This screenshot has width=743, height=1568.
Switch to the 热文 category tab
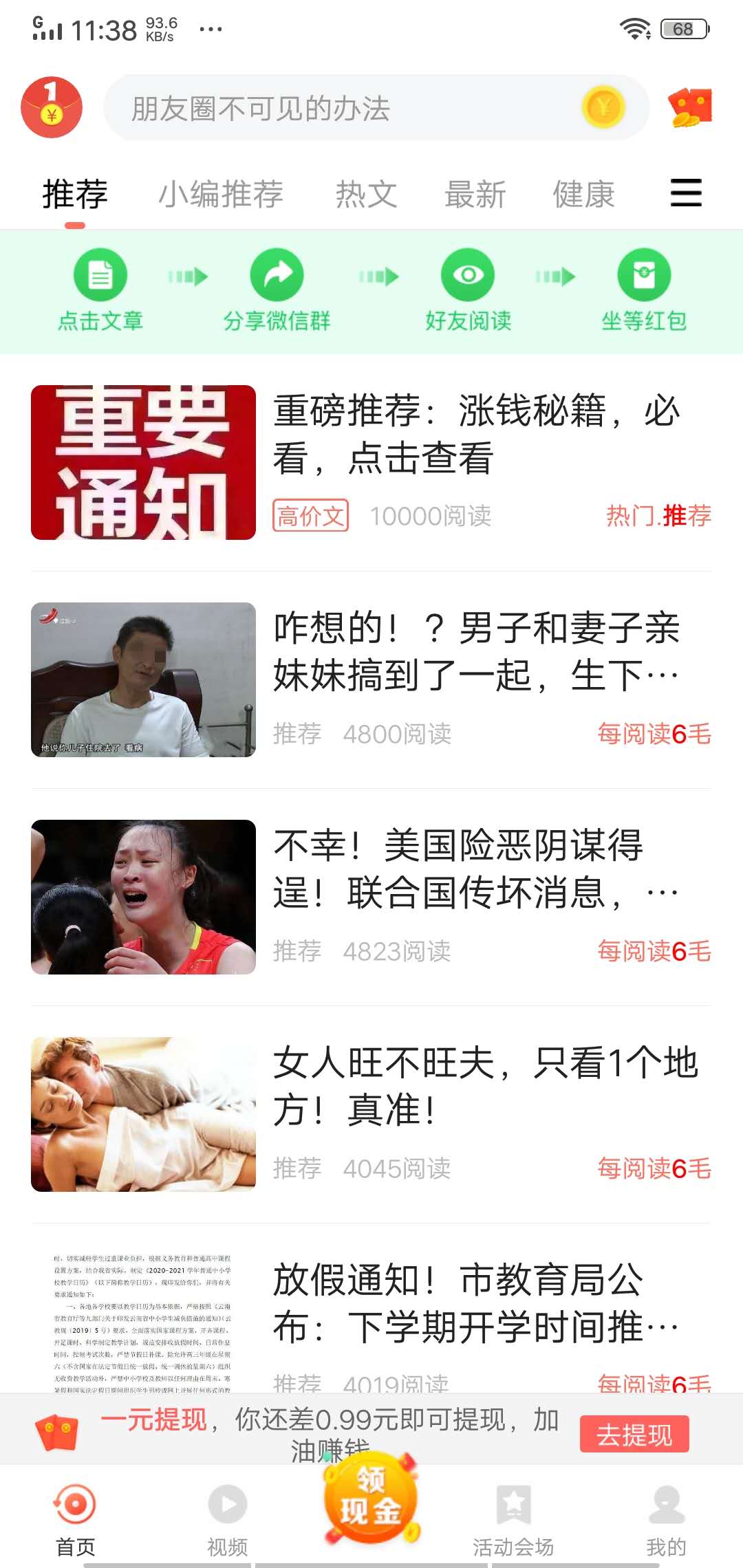(367, 196)
